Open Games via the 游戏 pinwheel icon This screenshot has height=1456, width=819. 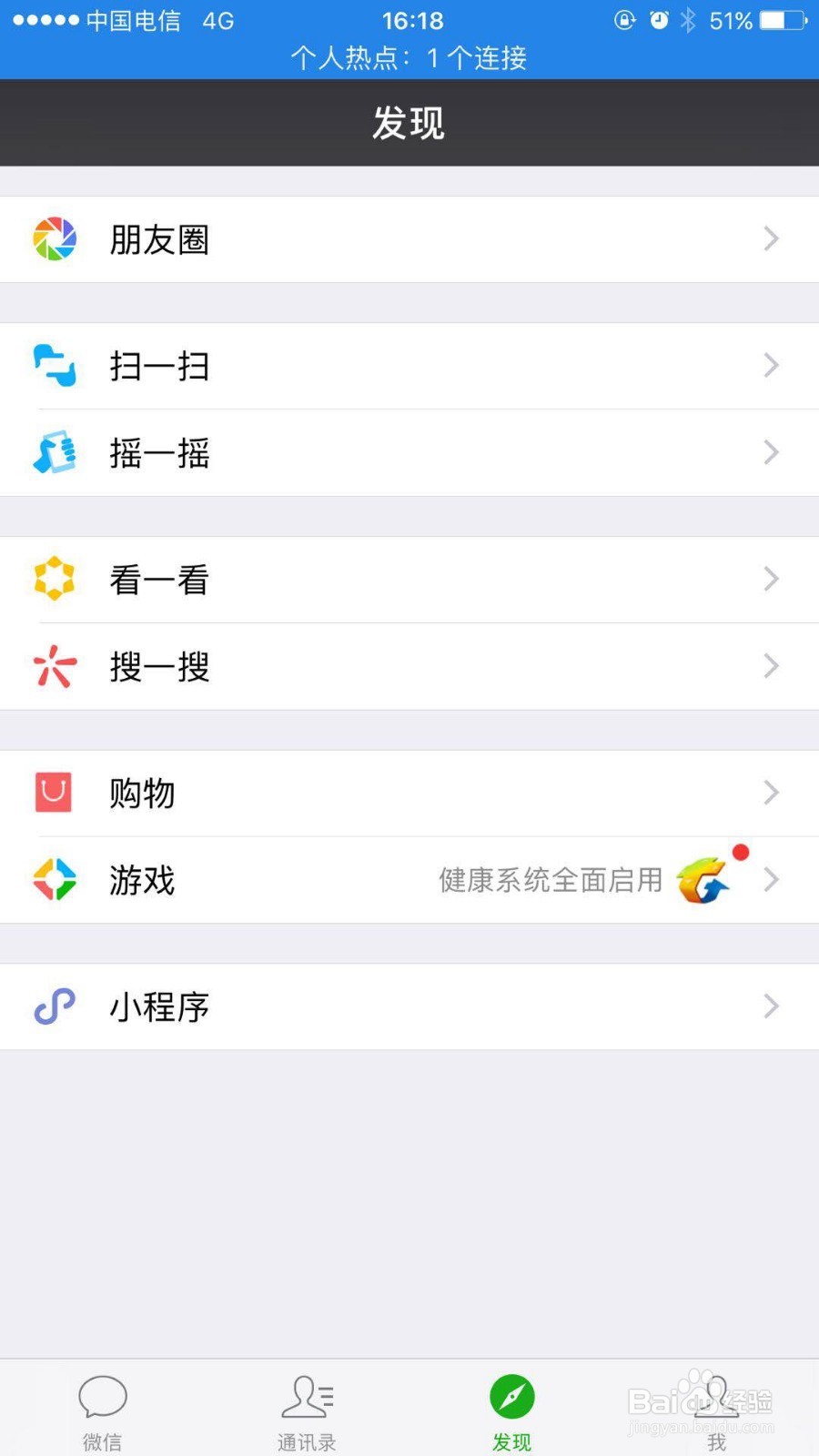pyautogui.click(x=54, y=879)
